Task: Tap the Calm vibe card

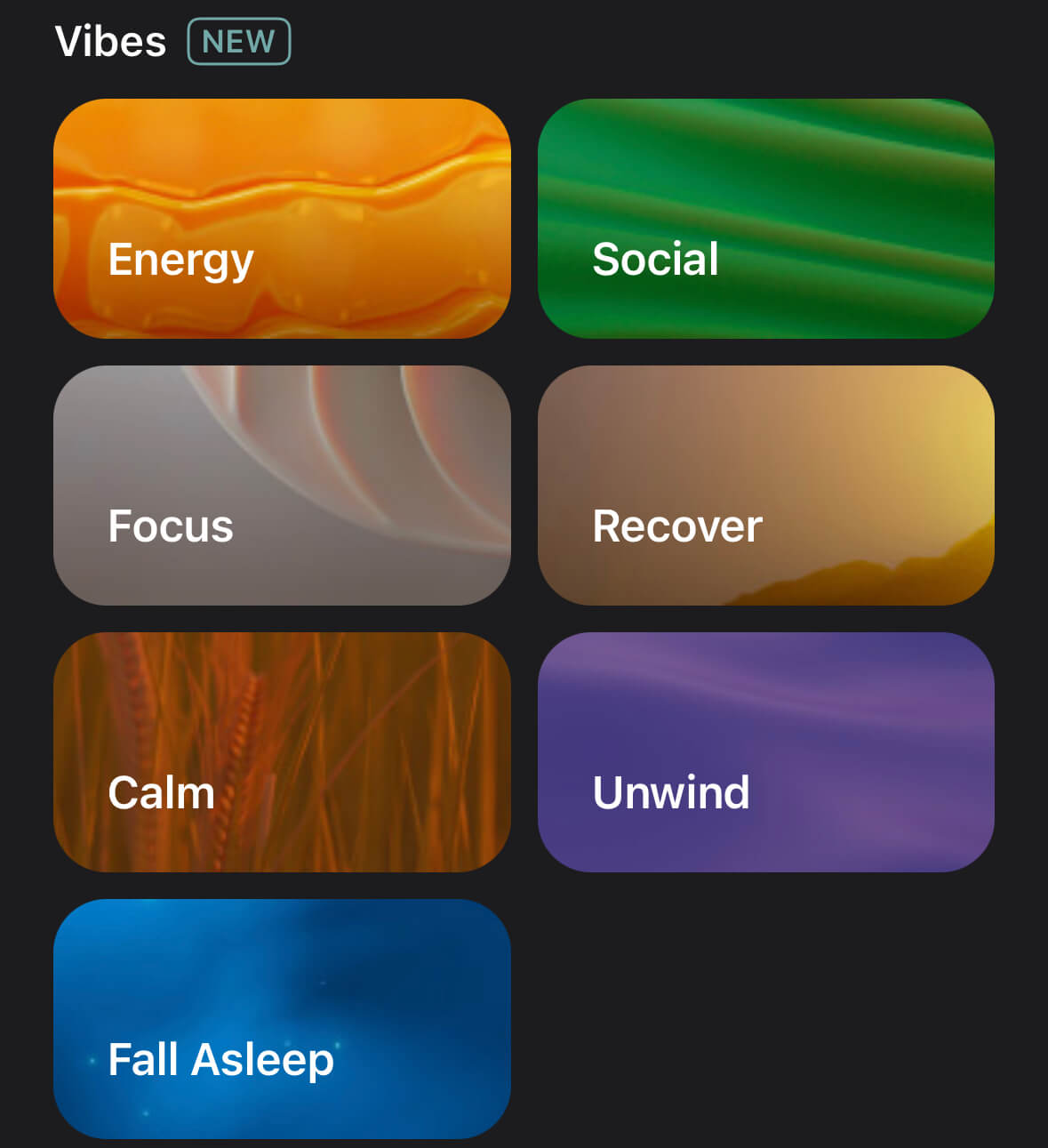Action: click(282, 752)
